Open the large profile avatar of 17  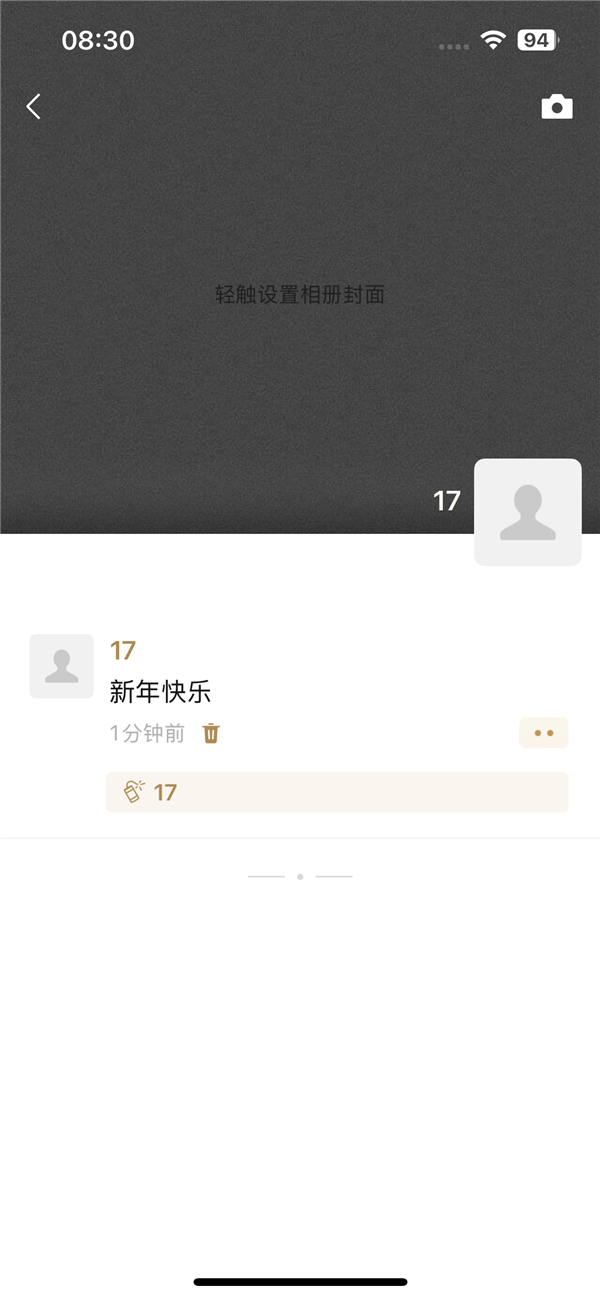pos(527,512)
